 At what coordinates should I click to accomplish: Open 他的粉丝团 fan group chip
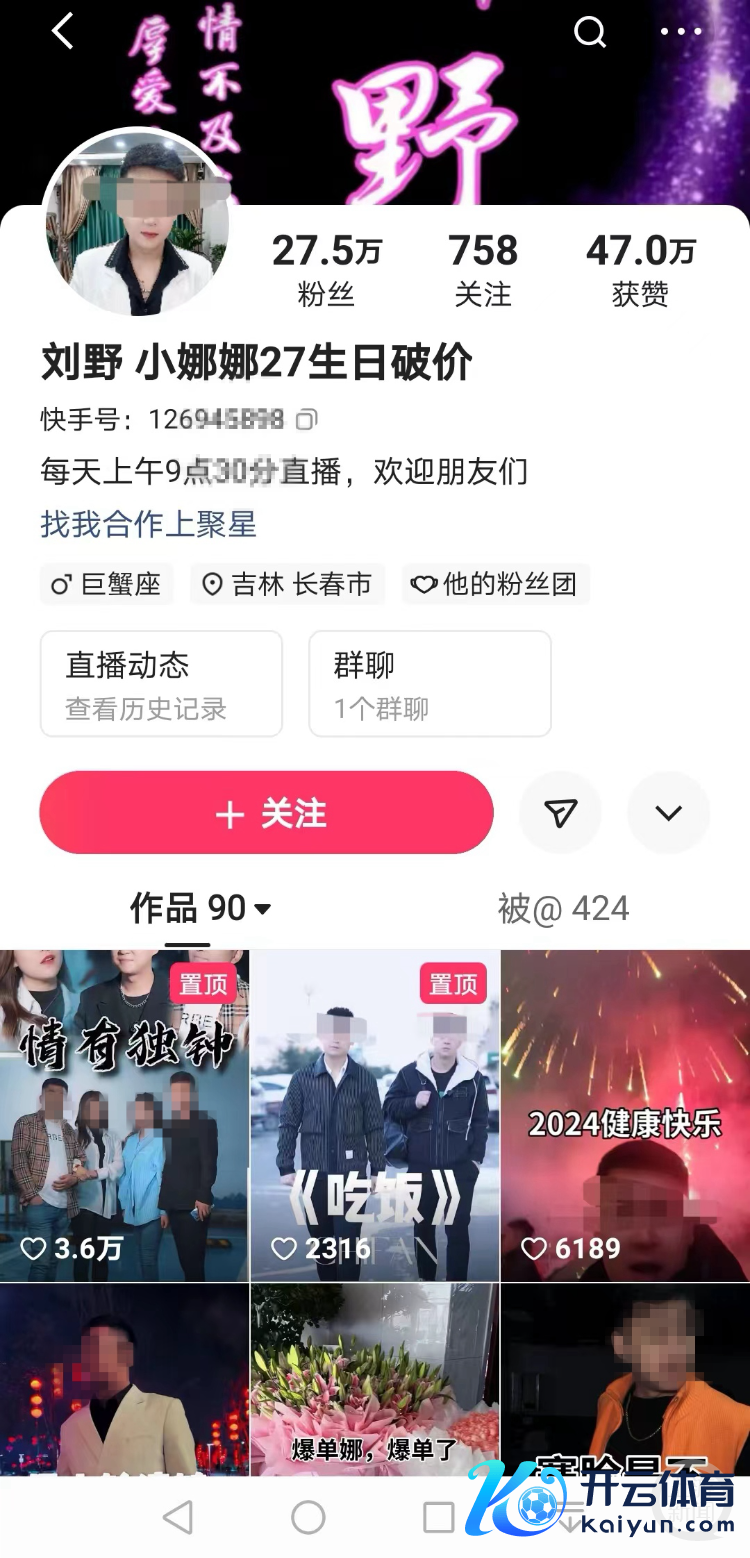click(x=496, y=584)
